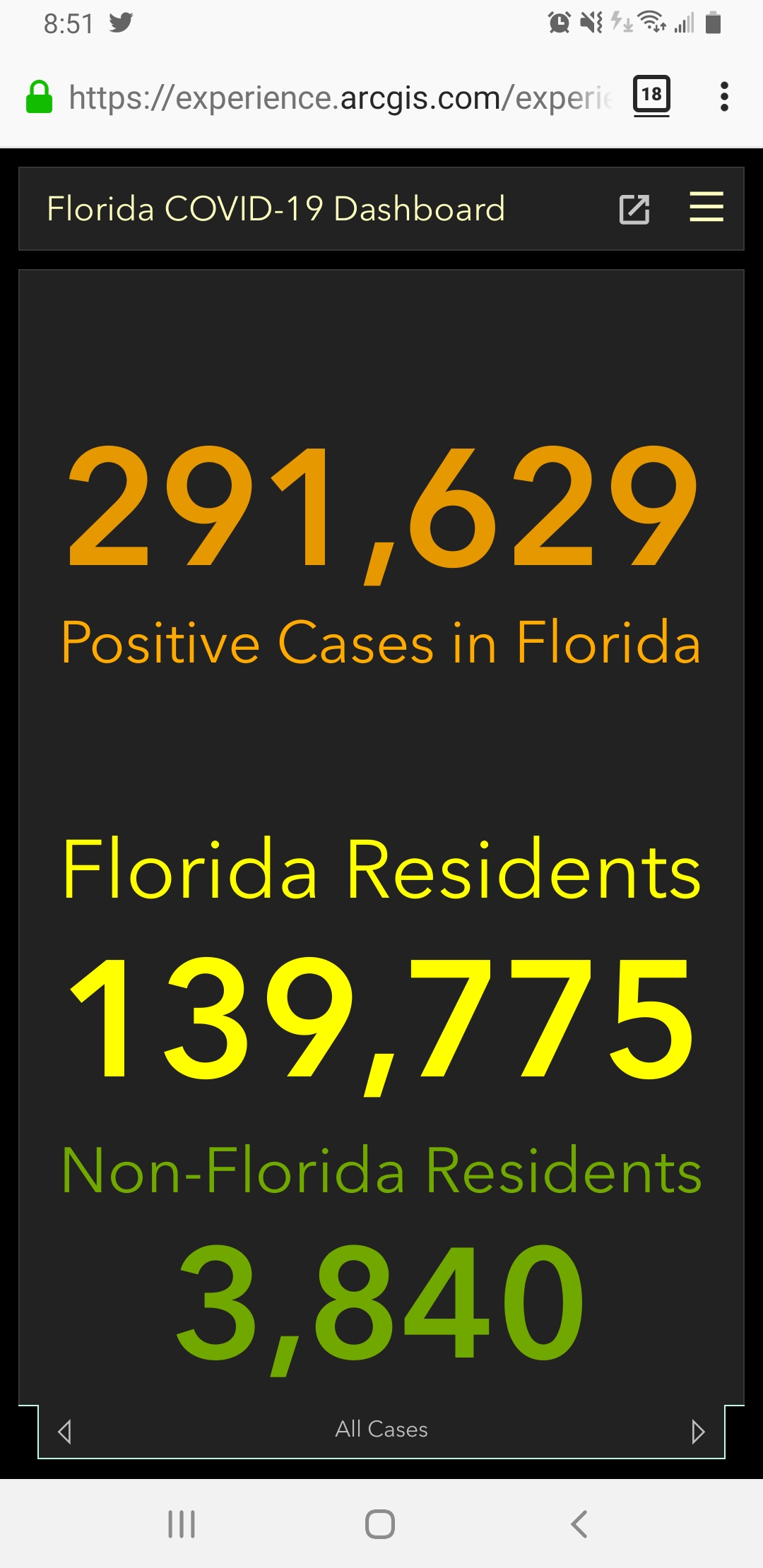Open the dashboard hamburger menu
Image resolution: width=763 pixels, height=1568 pixels.
pyautogui.click(x=706, y=208)
